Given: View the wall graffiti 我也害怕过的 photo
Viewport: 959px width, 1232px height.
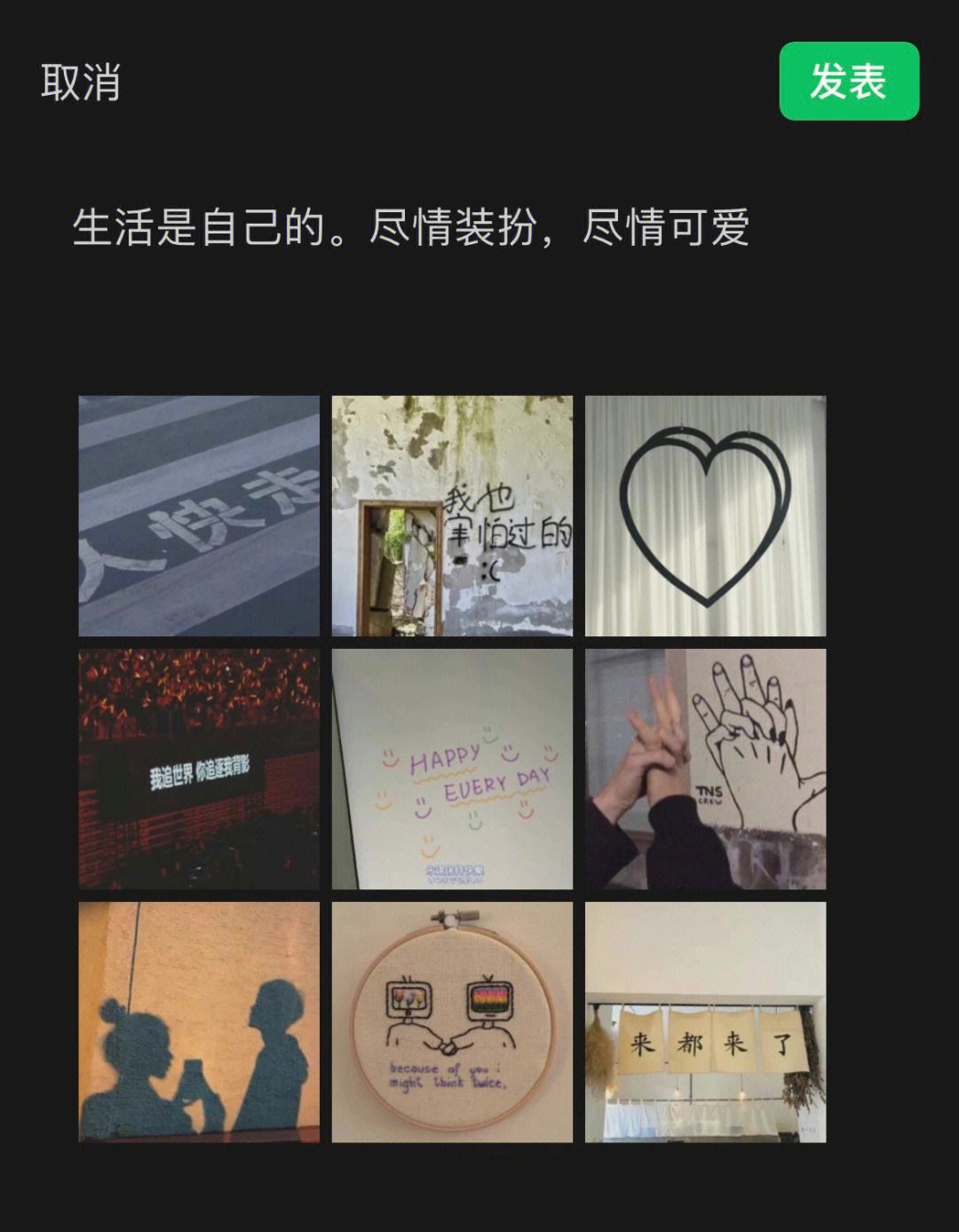Looking at the screenshot, I should tap(452, 516).
